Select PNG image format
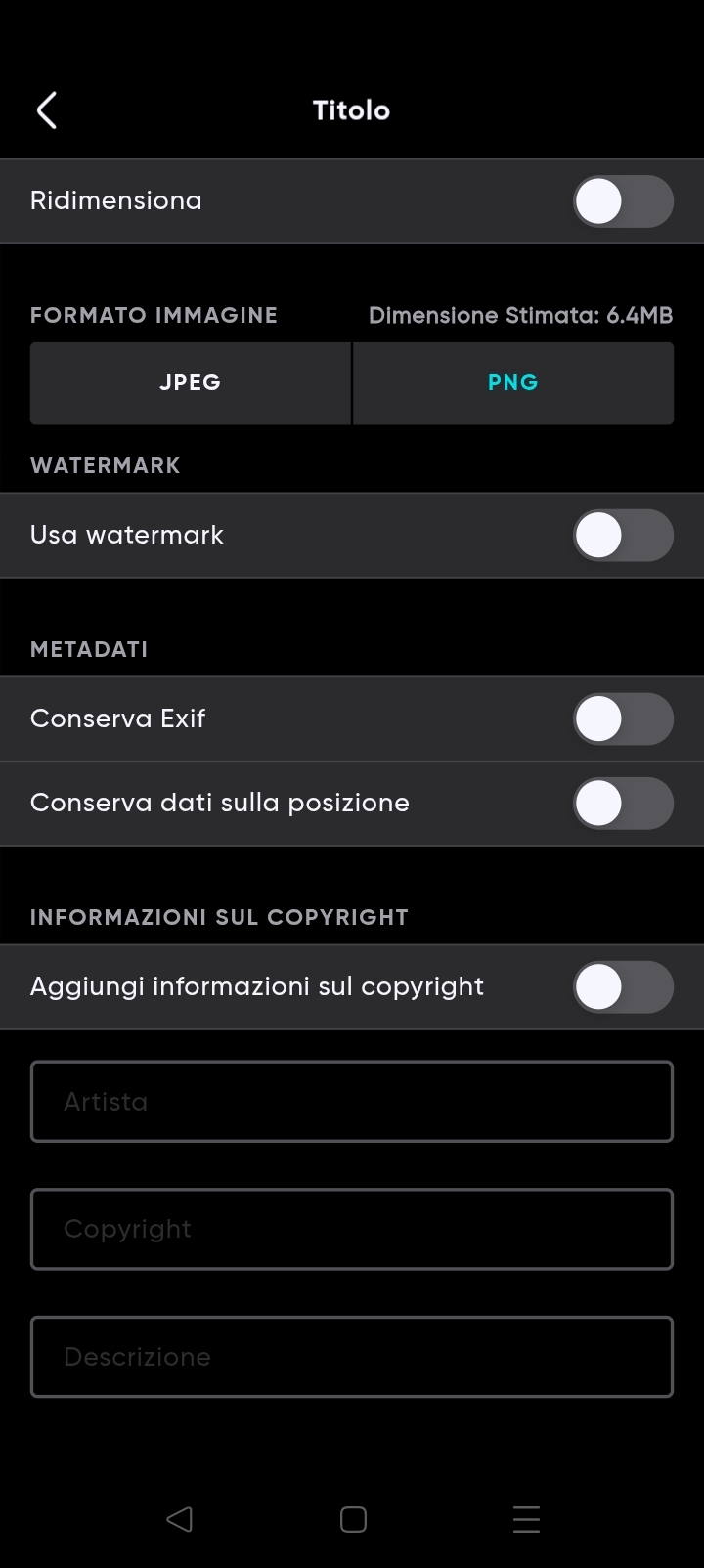704x1568 pixels. [x=513, y=382]
